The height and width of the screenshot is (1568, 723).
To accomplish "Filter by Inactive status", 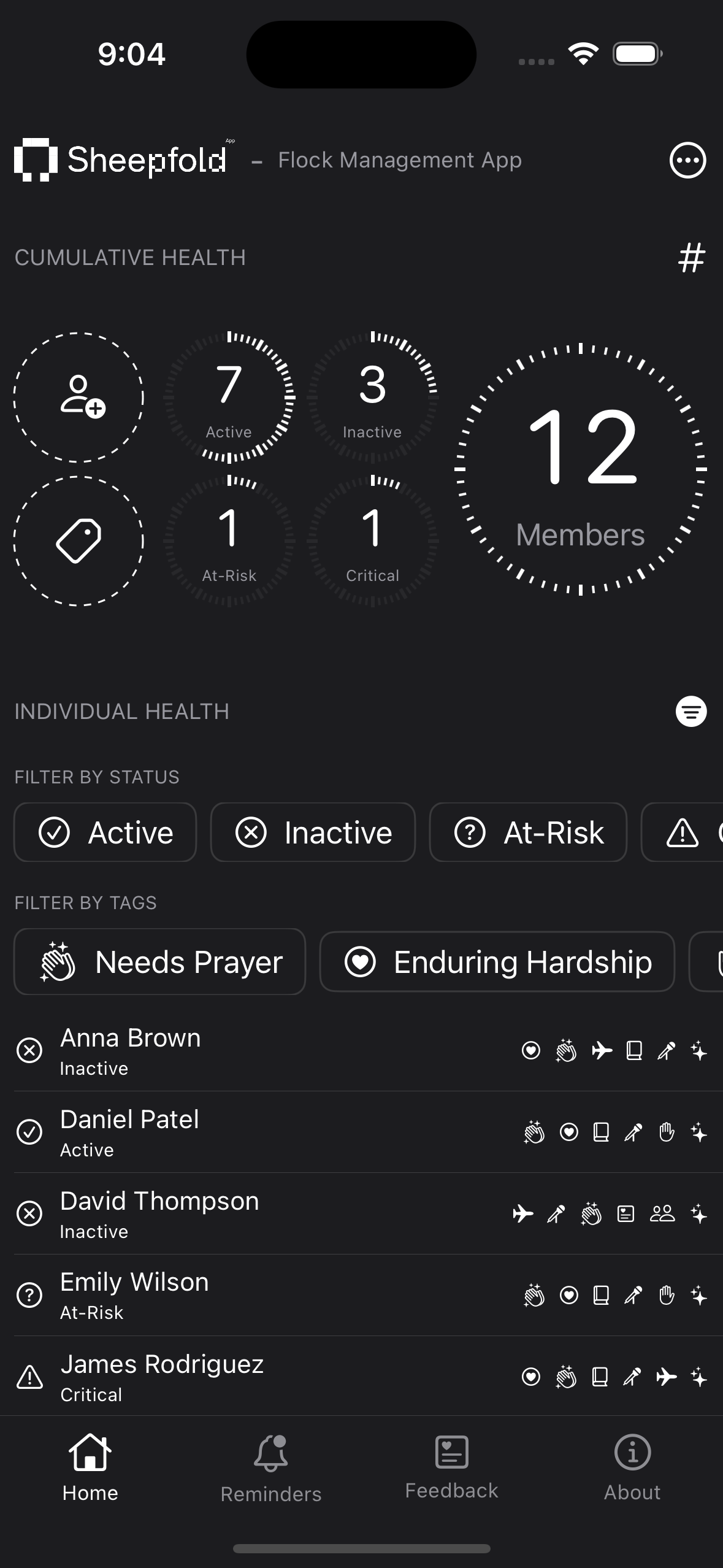I will click(313, 832).
